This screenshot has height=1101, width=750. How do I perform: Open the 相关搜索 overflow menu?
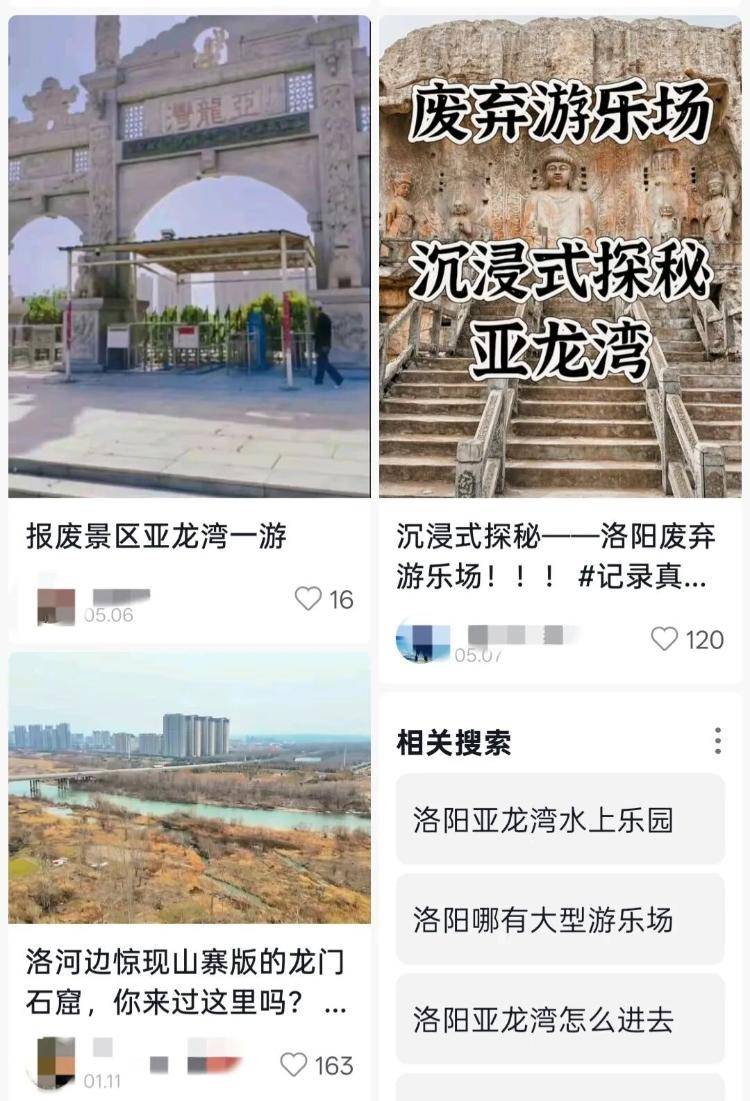(x=718, y=741)
